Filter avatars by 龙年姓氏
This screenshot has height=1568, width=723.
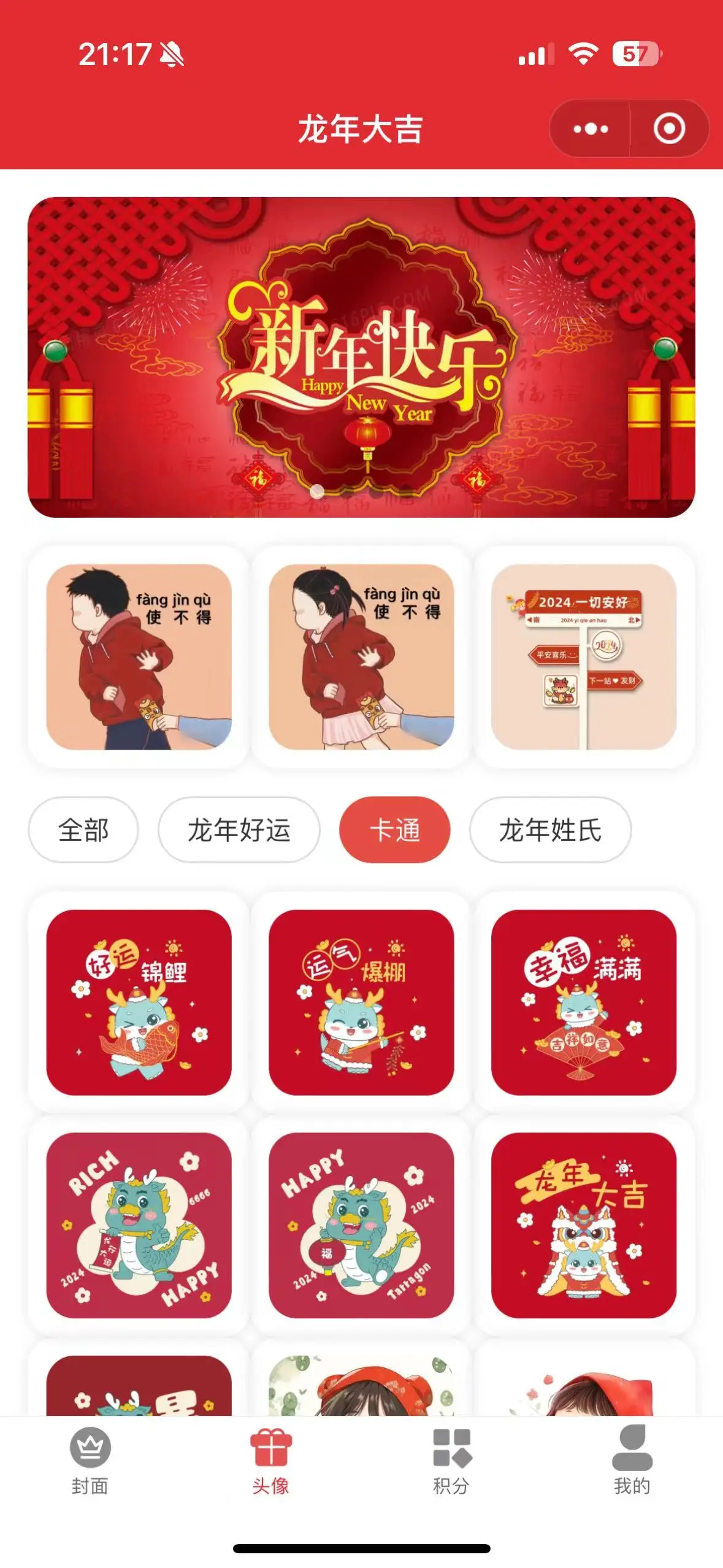pos(550,830)
